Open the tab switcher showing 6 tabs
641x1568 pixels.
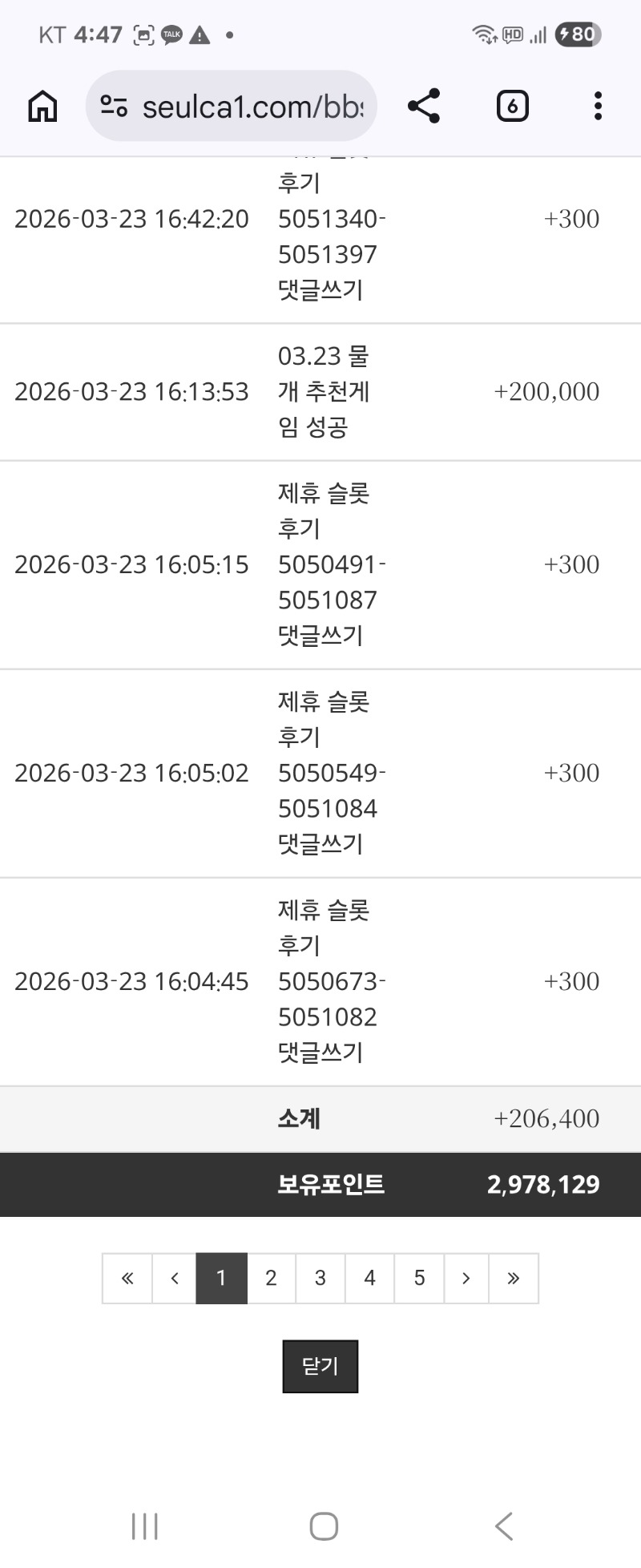pos(512,106)
